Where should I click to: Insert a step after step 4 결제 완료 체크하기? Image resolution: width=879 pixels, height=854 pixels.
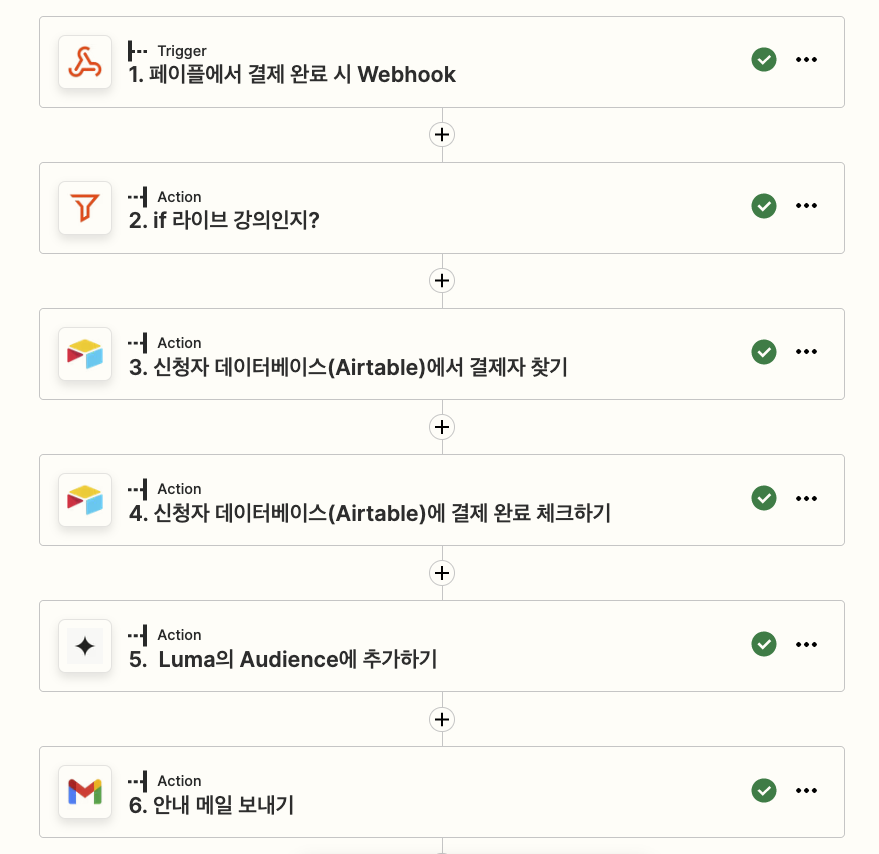(442, 573)
